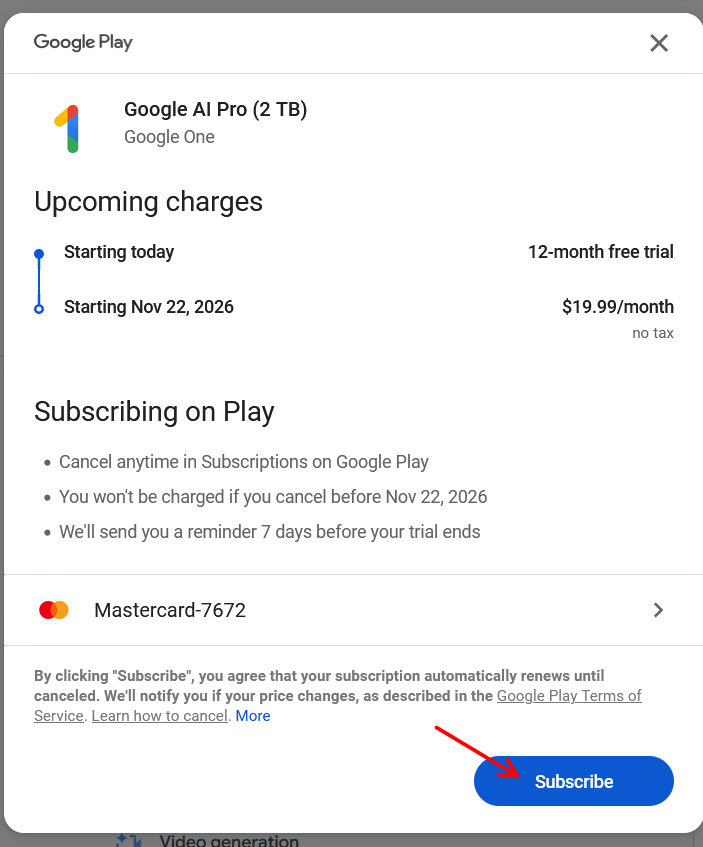703x847 pixels.
Task: Confirm with the Subscribe button
Action: click(573, 781)
